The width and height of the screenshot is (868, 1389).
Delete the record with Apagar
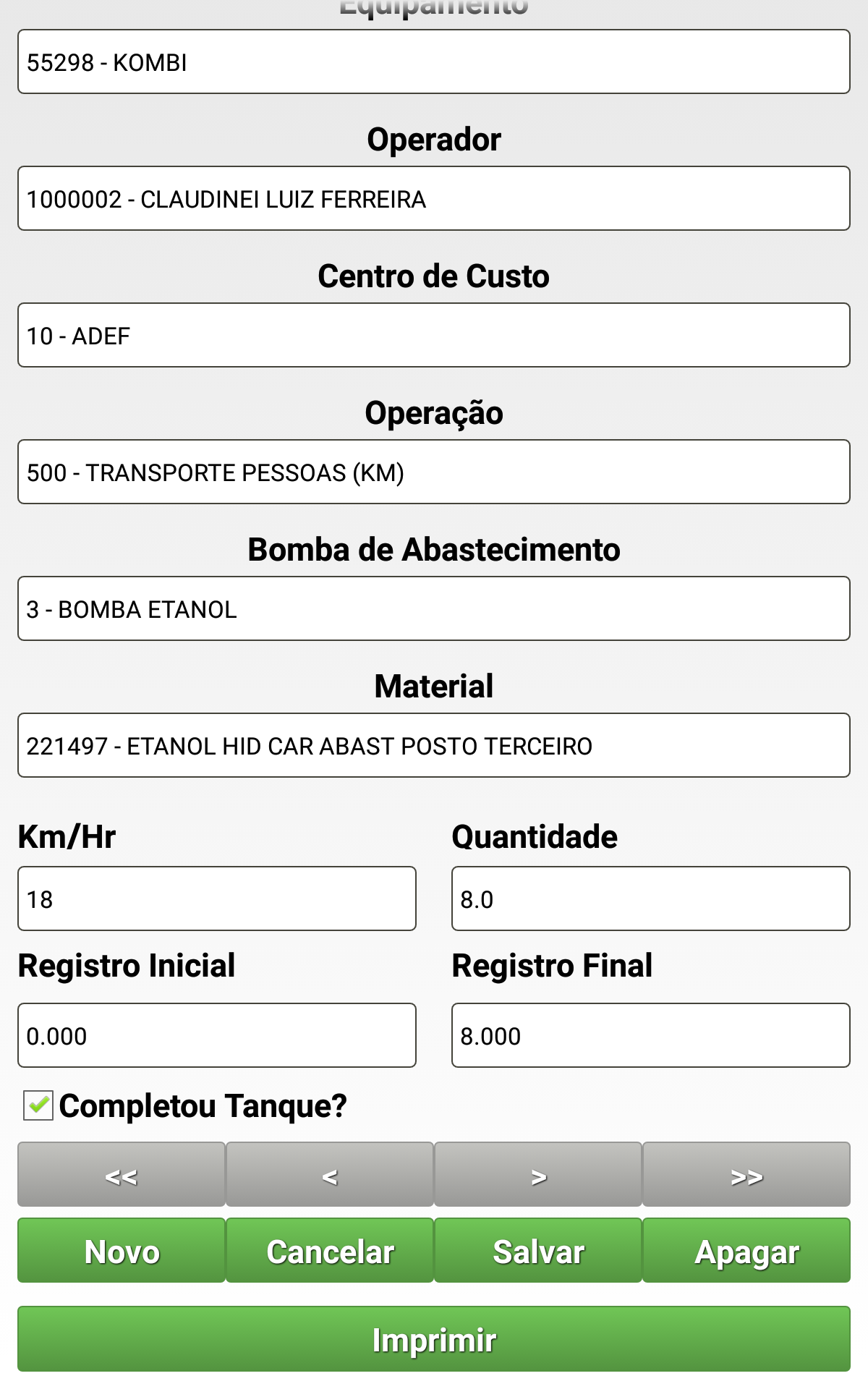click(746, 1251)
